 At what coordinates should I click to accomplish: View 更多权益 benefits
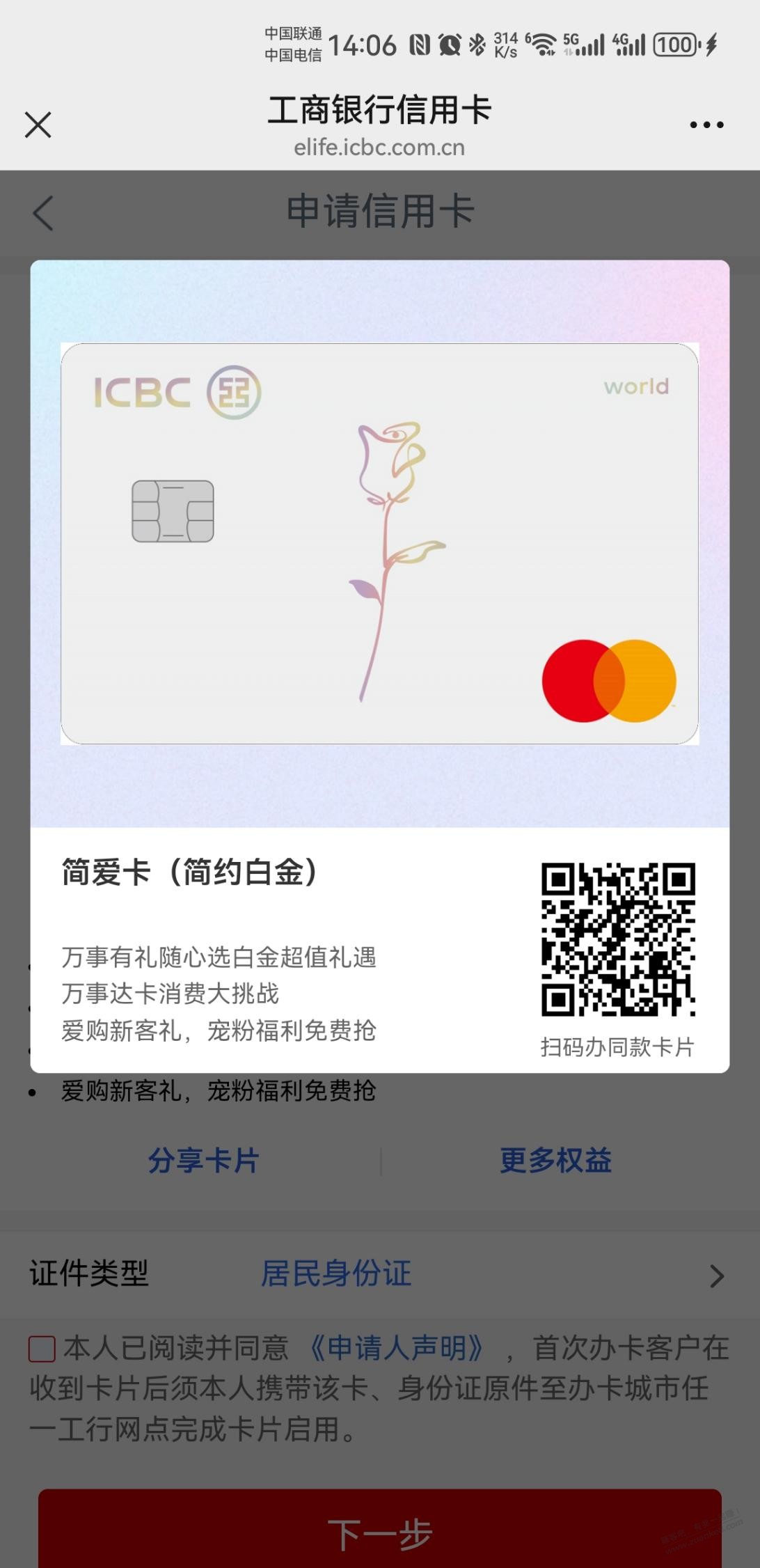click(x=555, y=1161)
